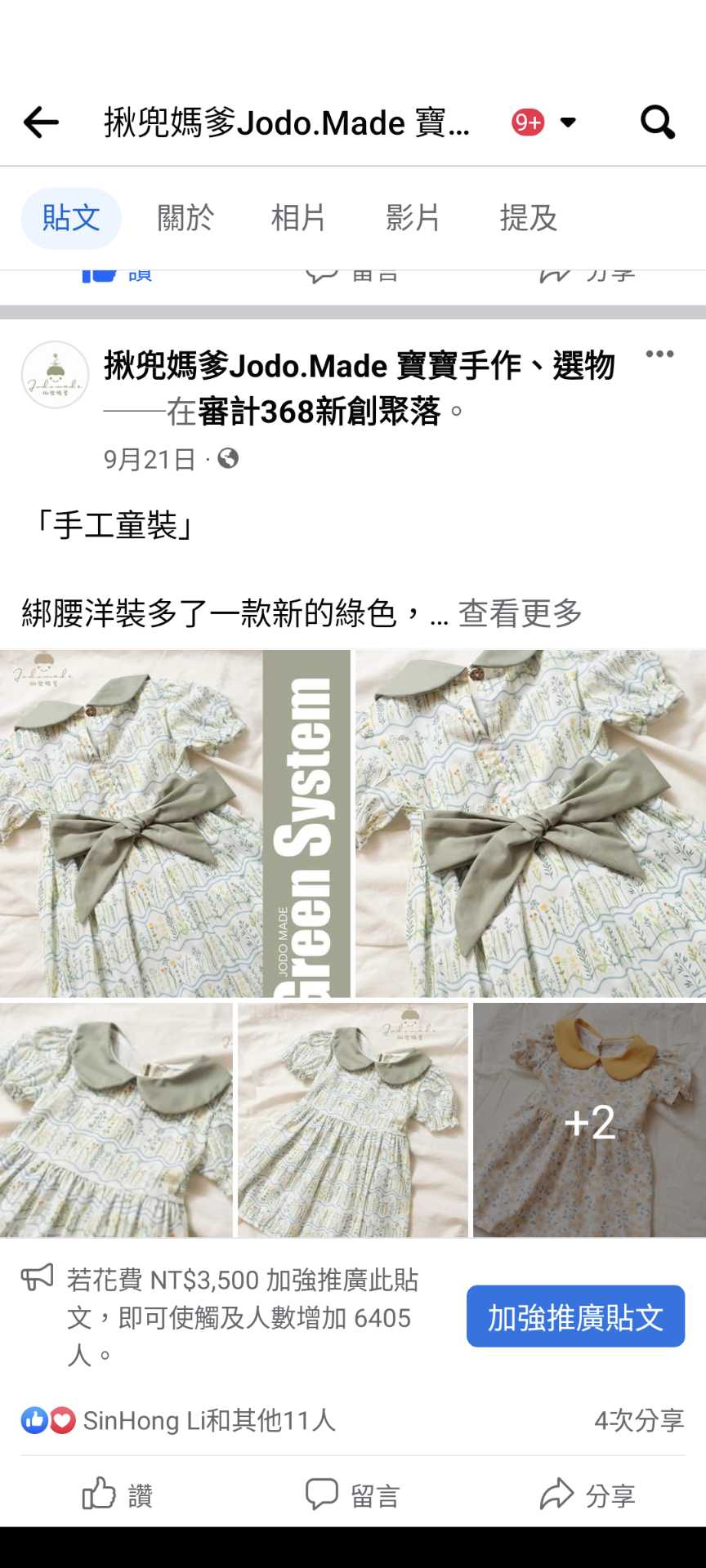
Task: Open the page dropdown arrow beside 9+
Action: click(x=568, y=122)
